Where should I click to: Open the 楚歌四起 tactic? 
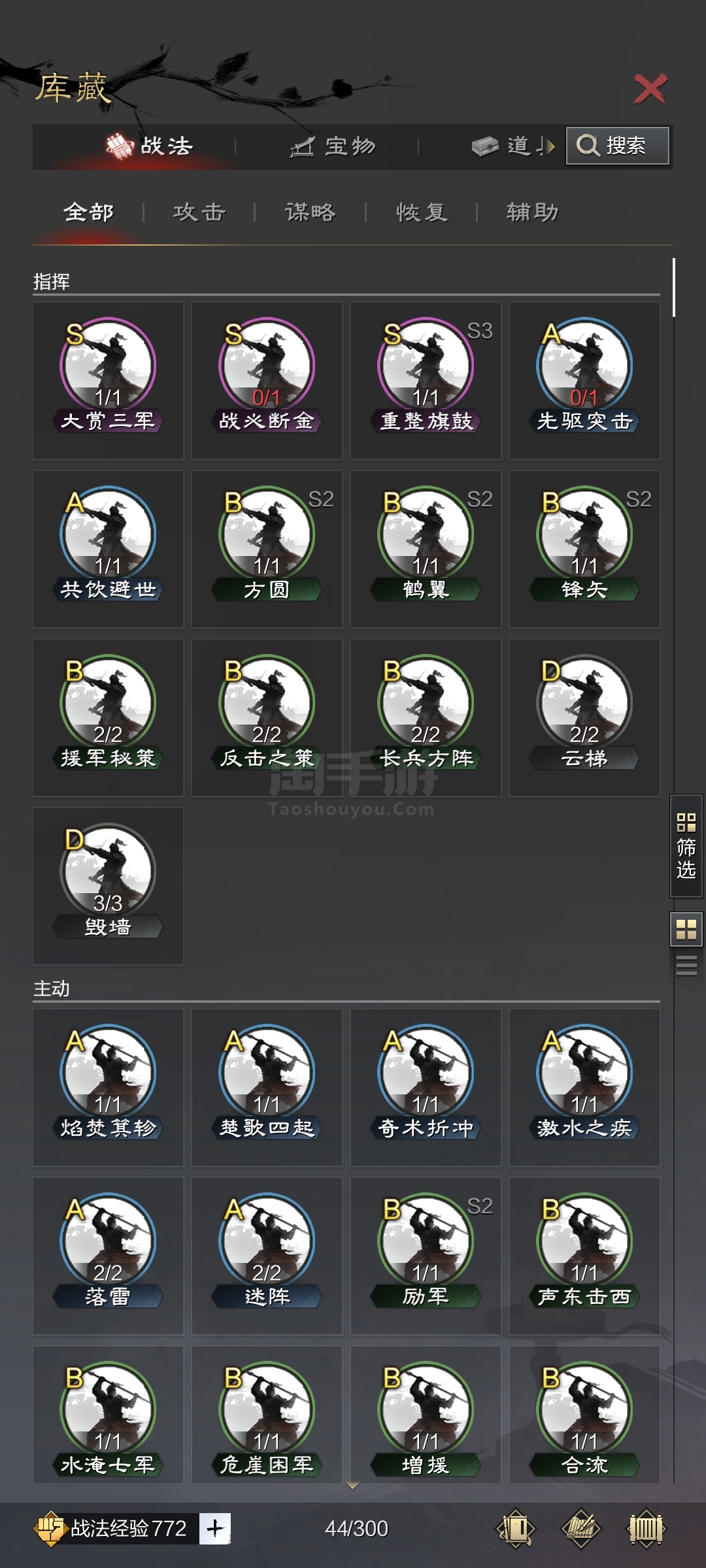click(x=267, y=1087)
